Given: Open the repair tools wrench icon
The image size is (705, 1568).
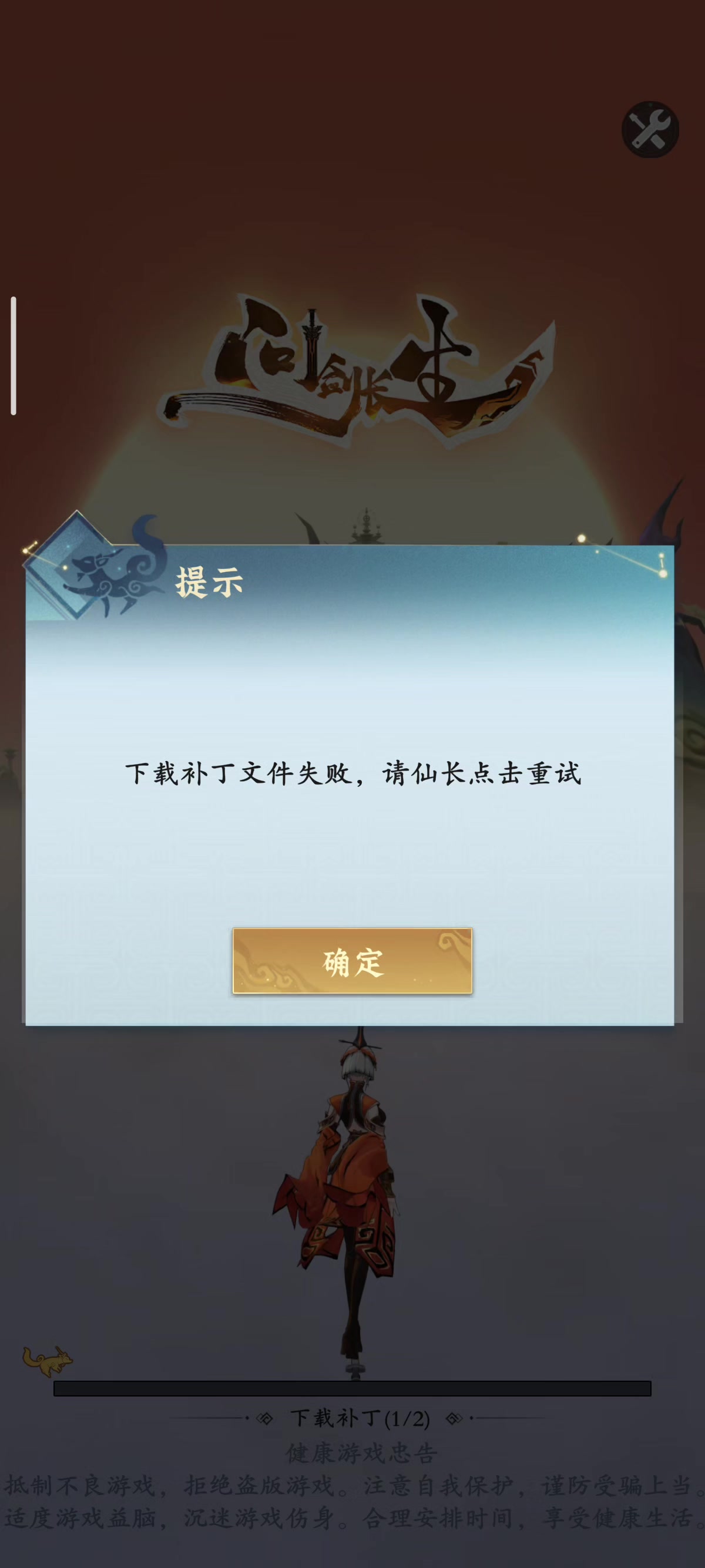Looking at the screenshot, I should (650, 130).
